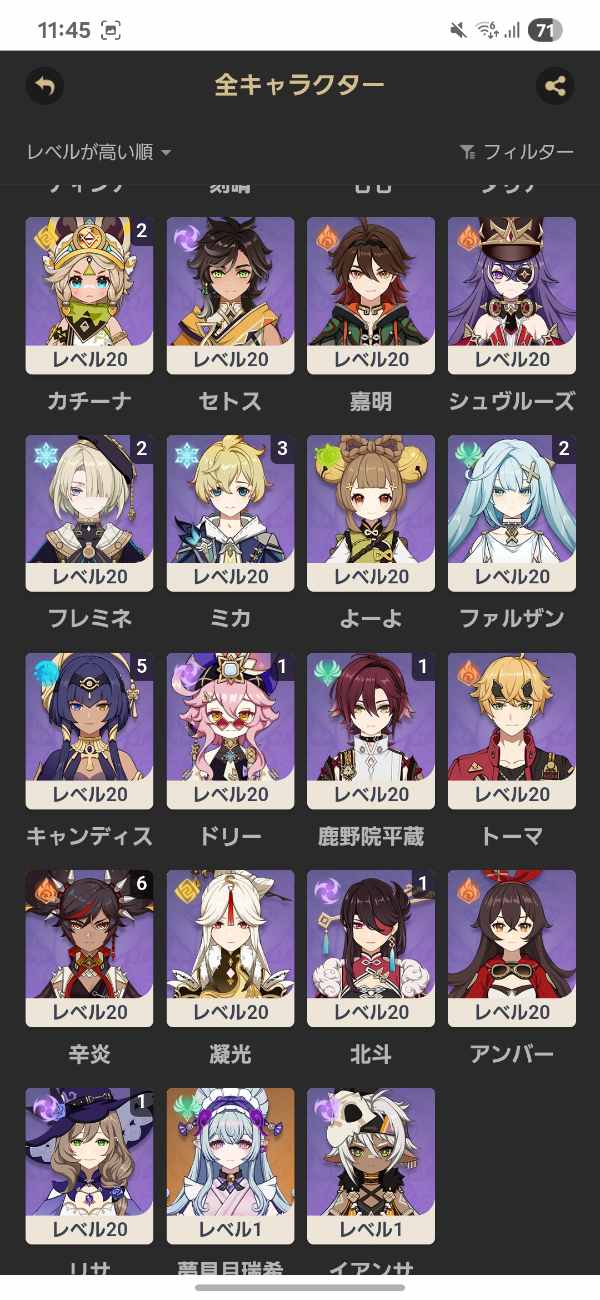View 嘉明 character details
The height and width of the screenshot is (1300, 600).
point(371,295)
